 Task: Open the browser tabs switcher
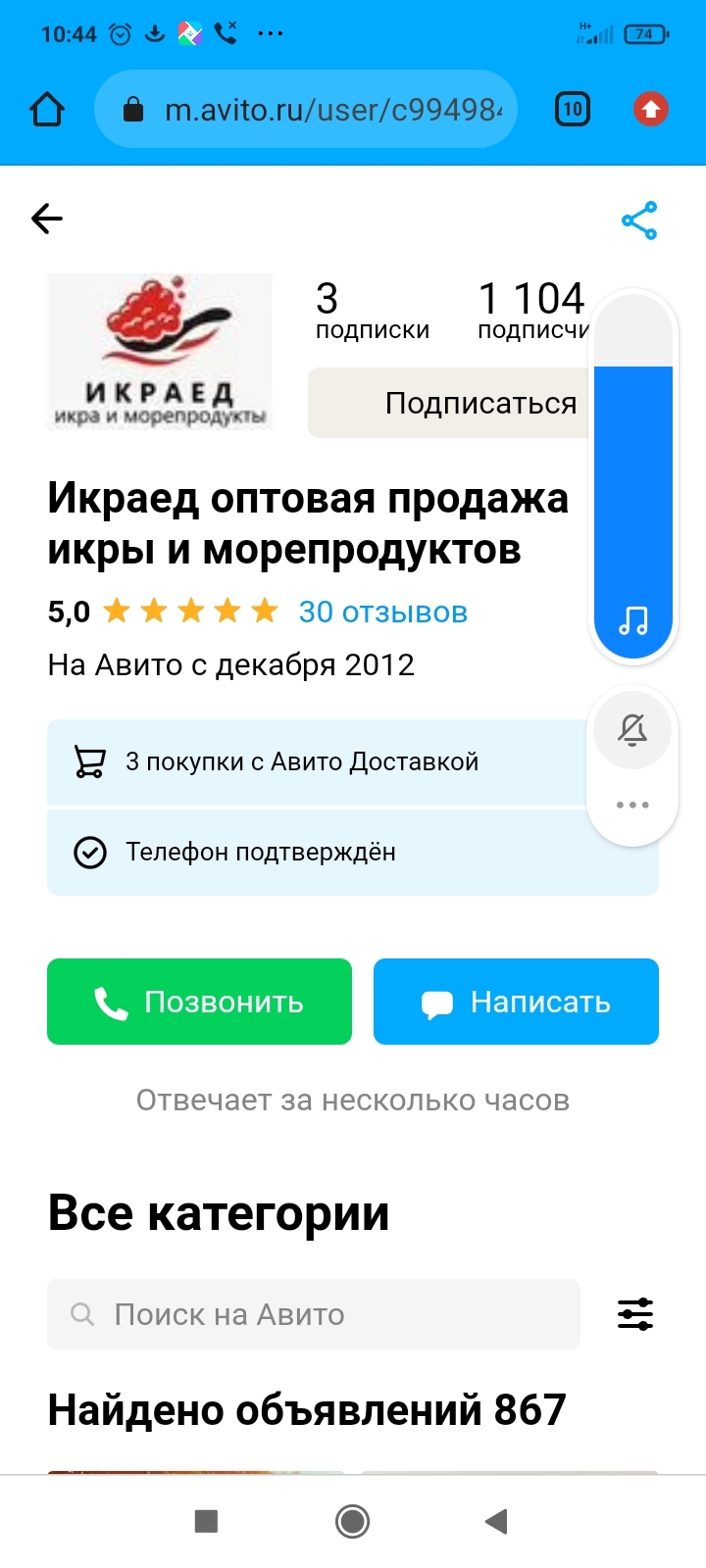point(573,109)
